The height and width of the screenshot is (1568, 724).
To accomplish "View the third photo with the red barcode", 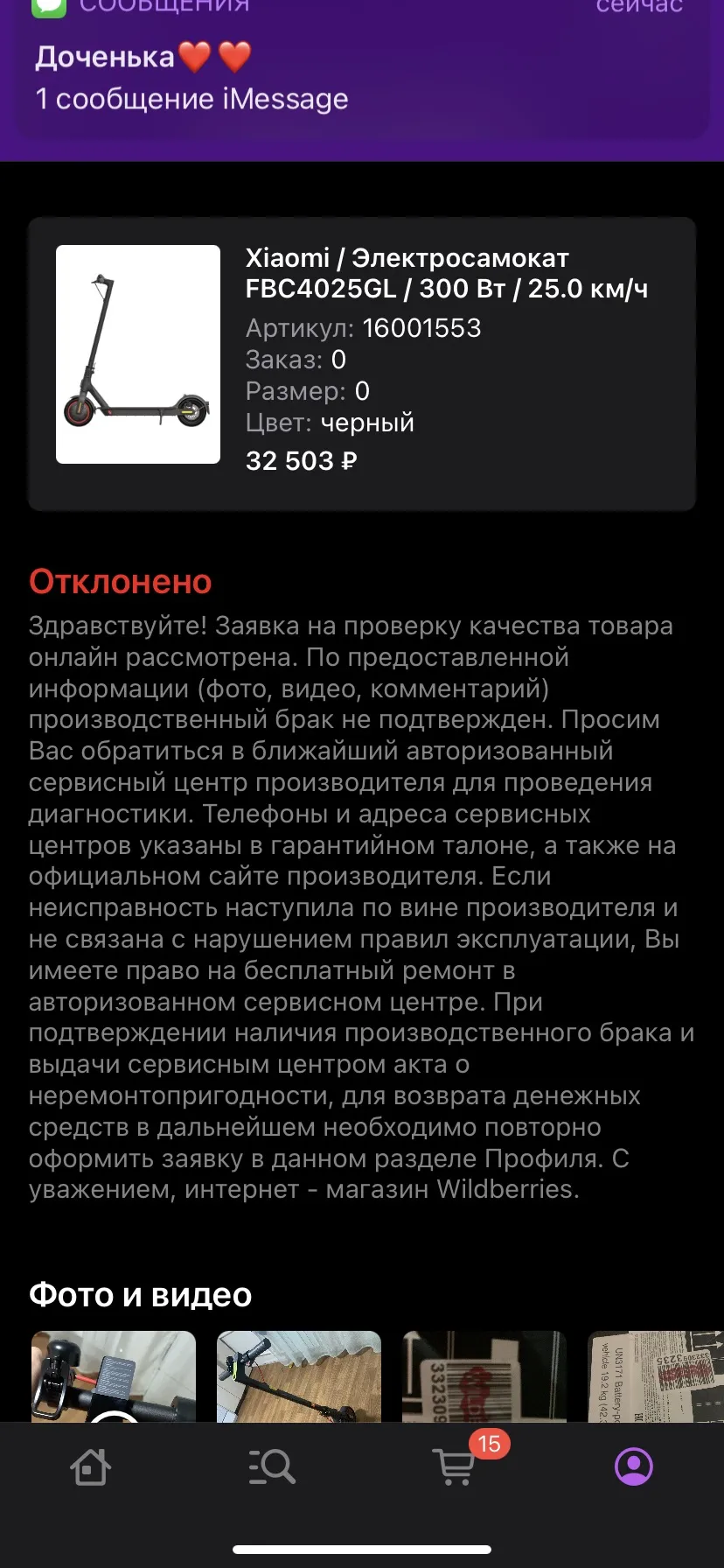I will click(x=484, y=1376).
